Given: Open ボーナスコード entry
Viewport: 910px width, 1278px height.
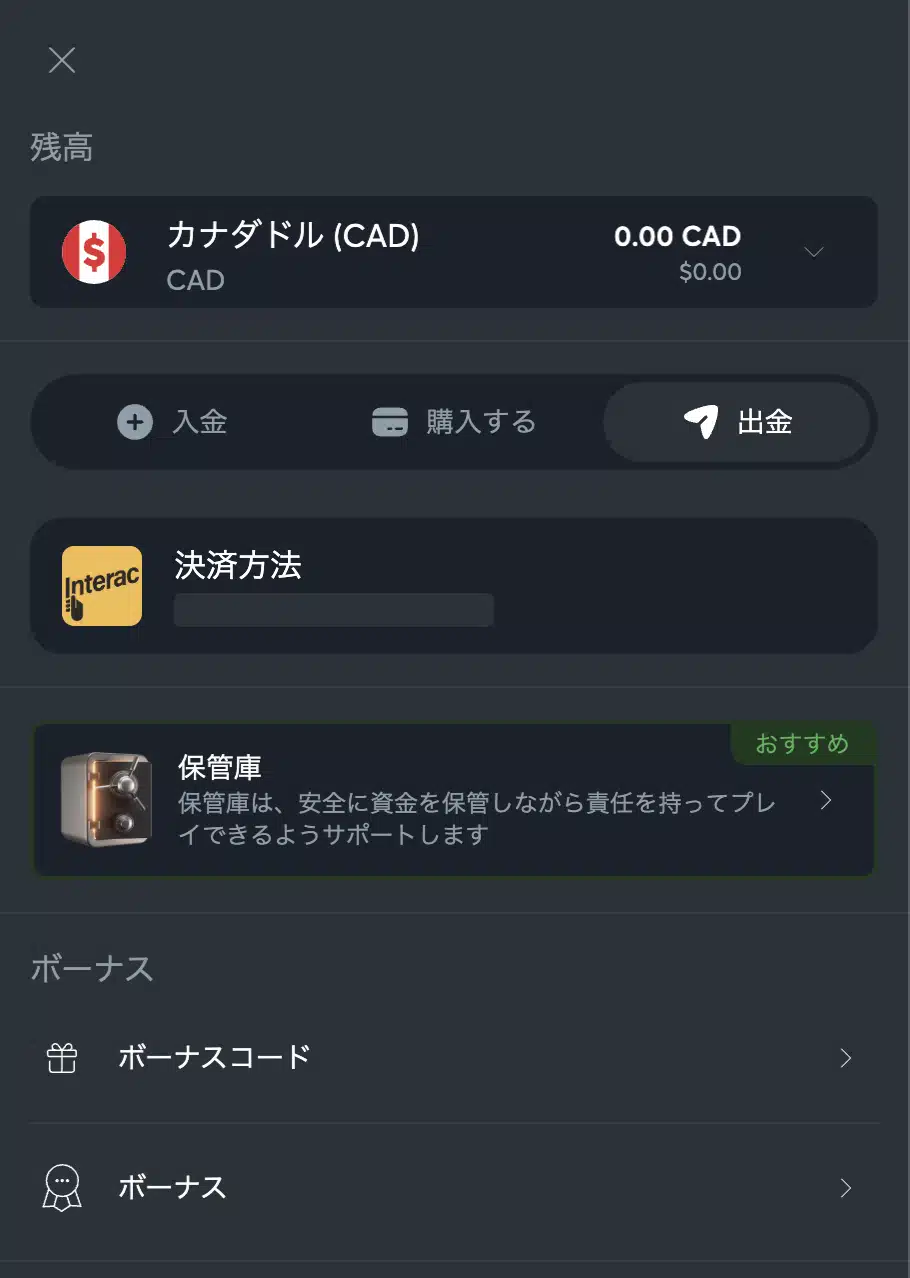Looking at the screenshot, I should 453,1057.
